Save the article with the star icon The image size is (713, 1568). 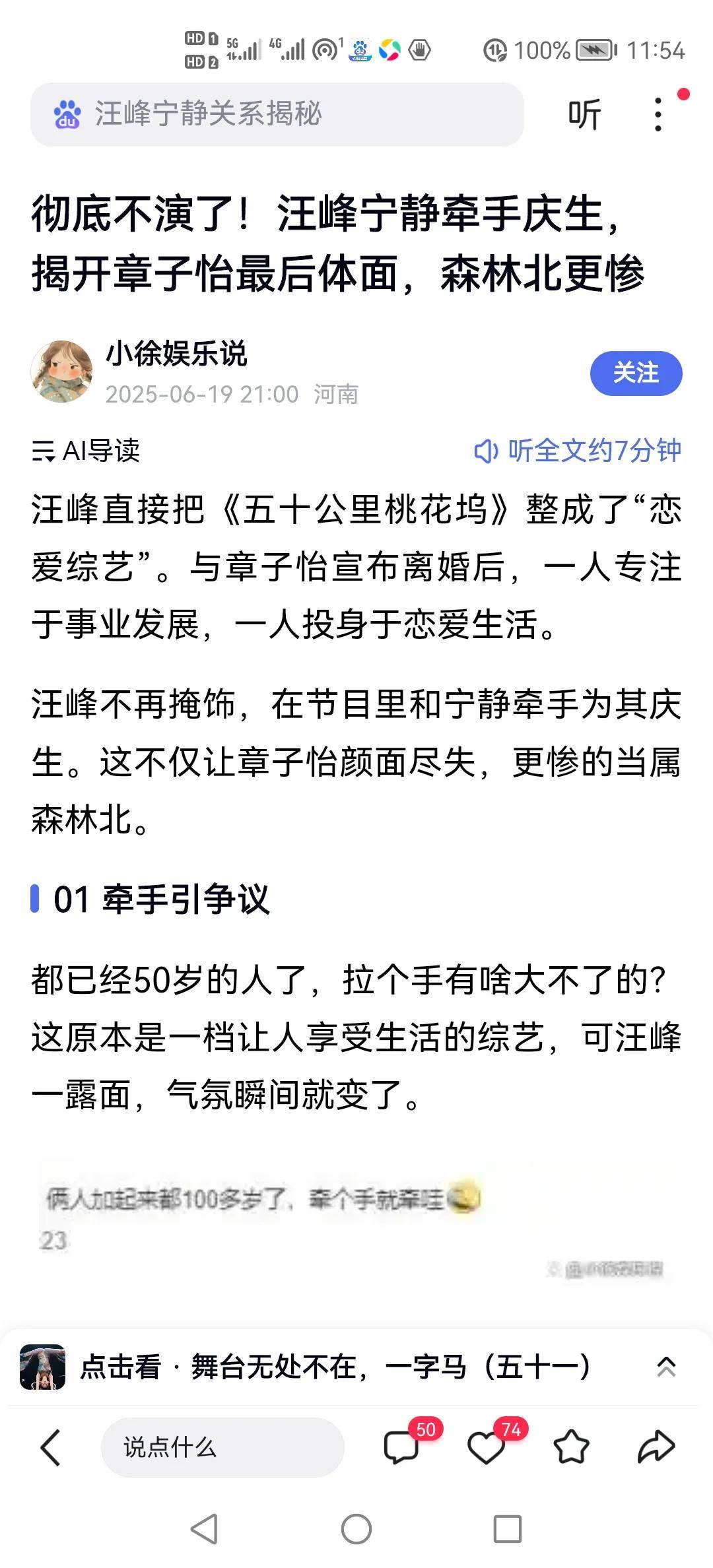coord(570,1448)
